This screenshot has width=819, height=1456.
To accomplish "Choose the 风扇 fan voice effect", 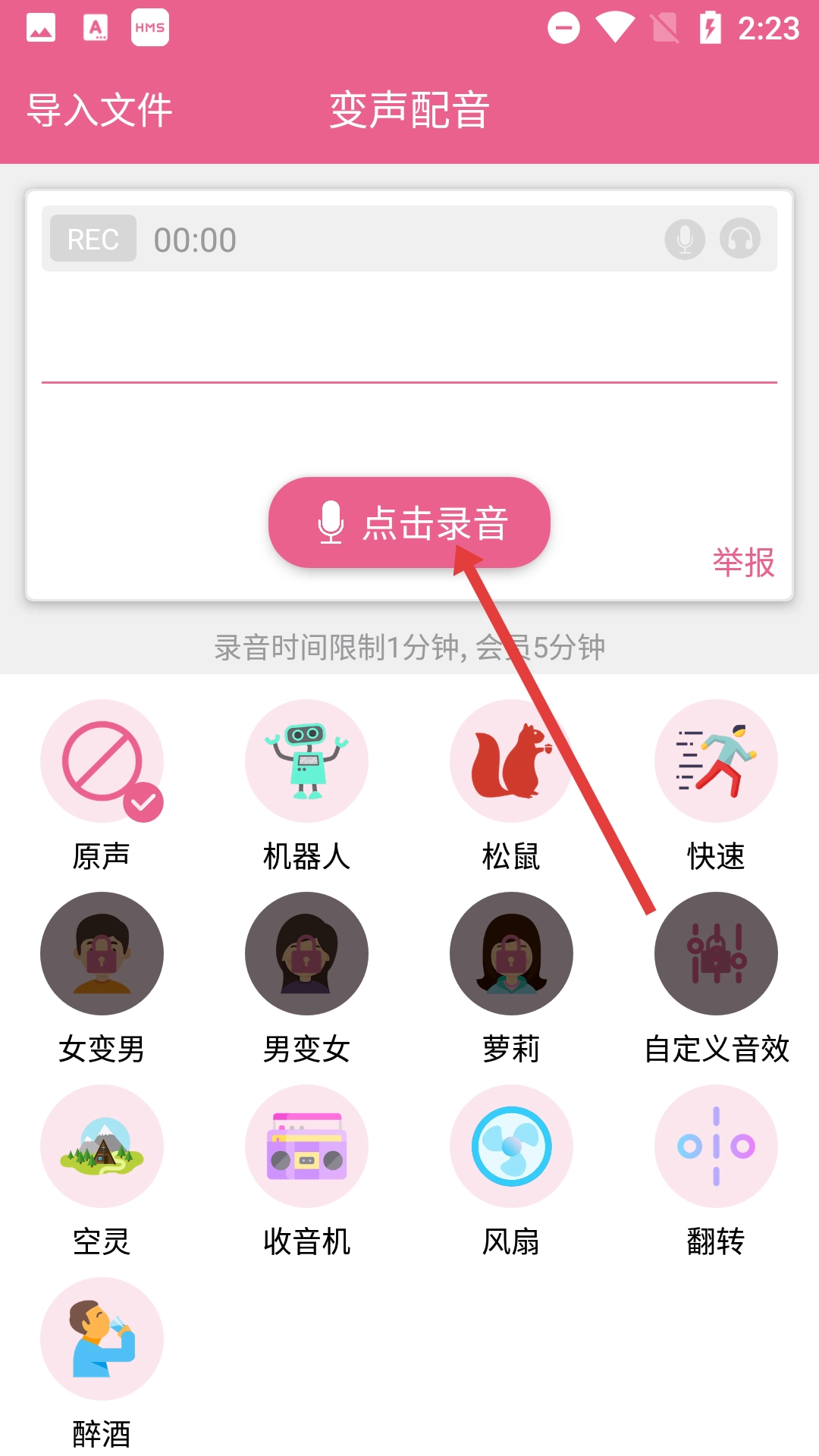I will point(511,1146).
